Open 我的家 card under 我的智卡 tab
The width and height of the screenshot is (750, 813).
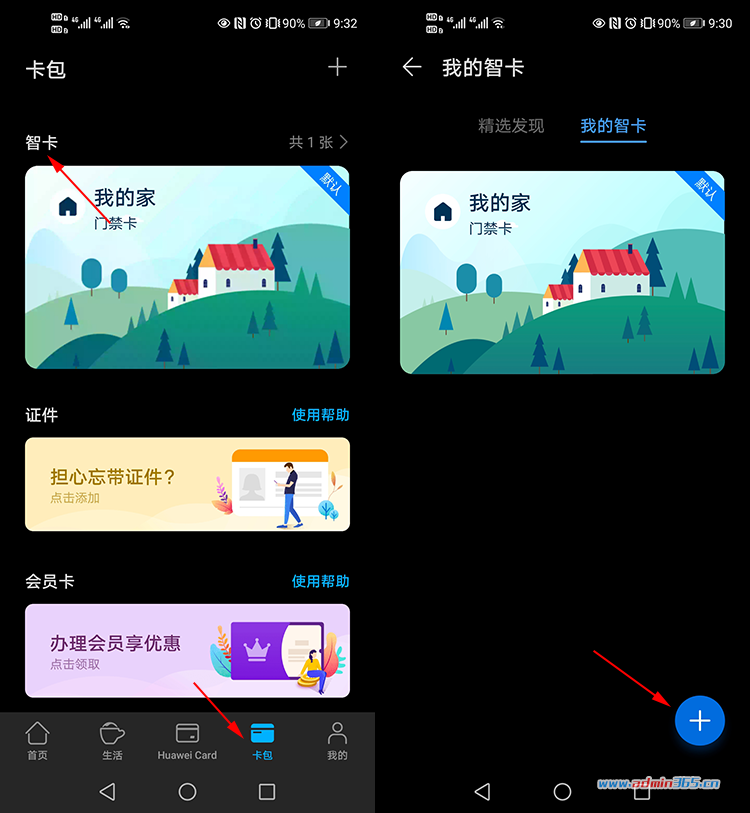click(562, 272)
